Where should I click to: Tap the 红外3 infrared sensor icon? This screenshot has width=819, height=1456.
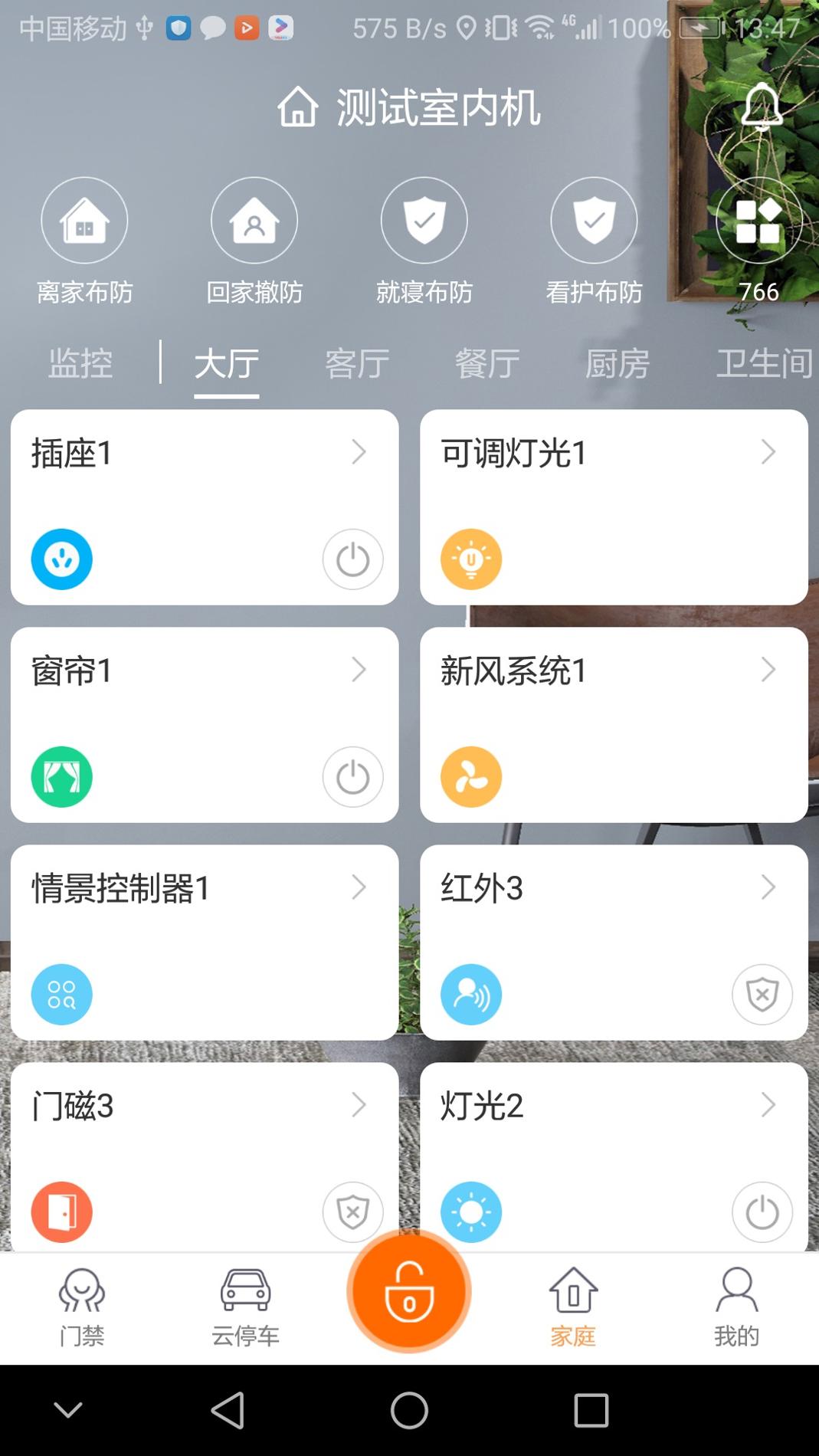tap(471, 994)
